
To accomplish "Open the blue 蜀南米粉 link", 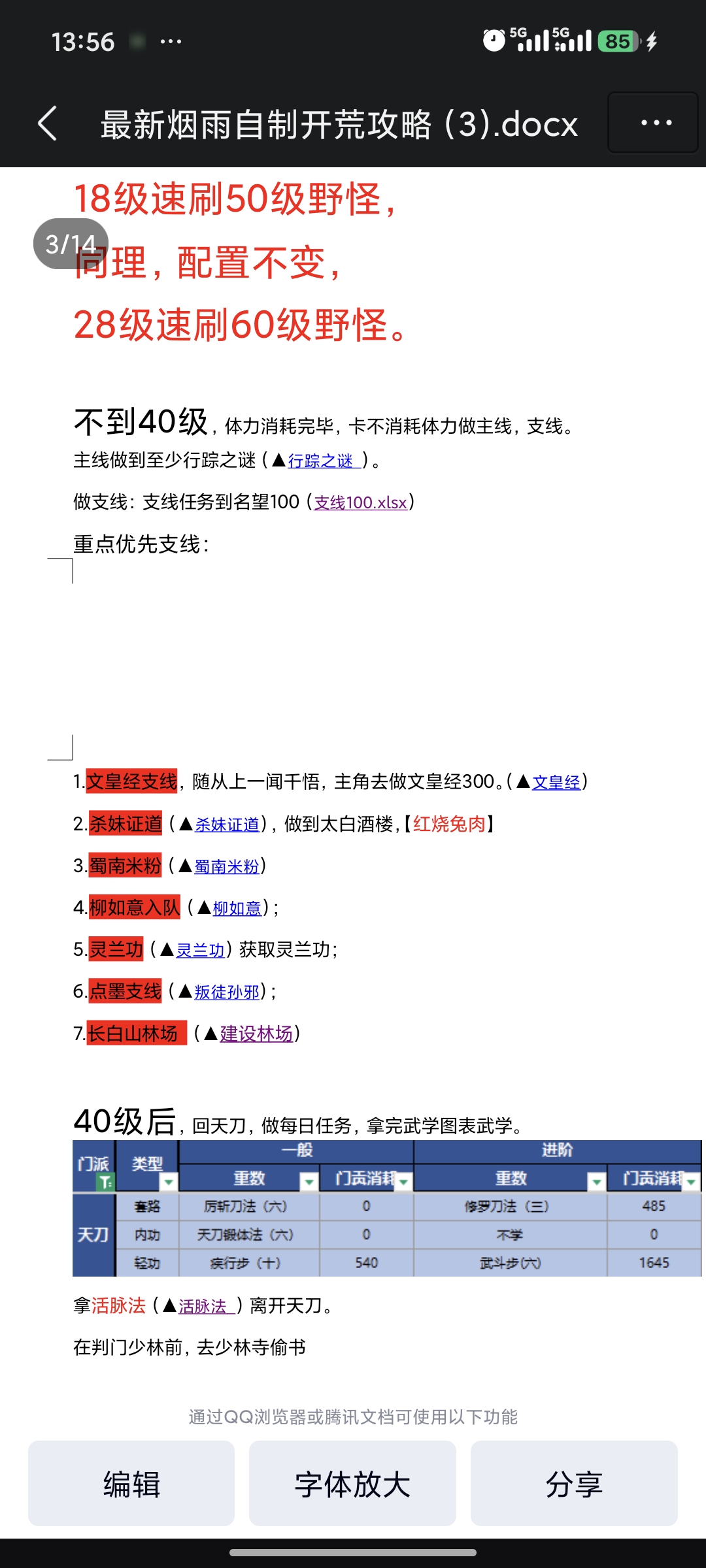I will 226,866.
